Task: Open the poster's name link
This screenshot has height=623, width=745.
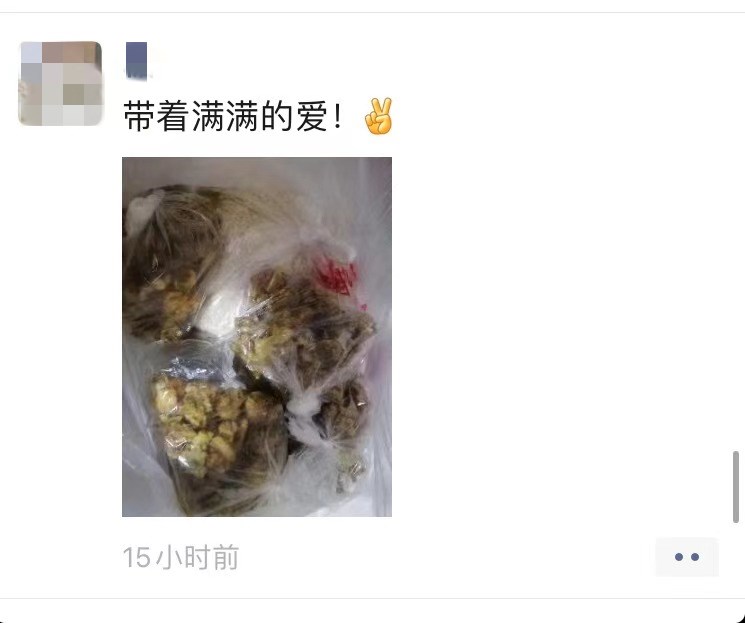Action: [137, 60]
